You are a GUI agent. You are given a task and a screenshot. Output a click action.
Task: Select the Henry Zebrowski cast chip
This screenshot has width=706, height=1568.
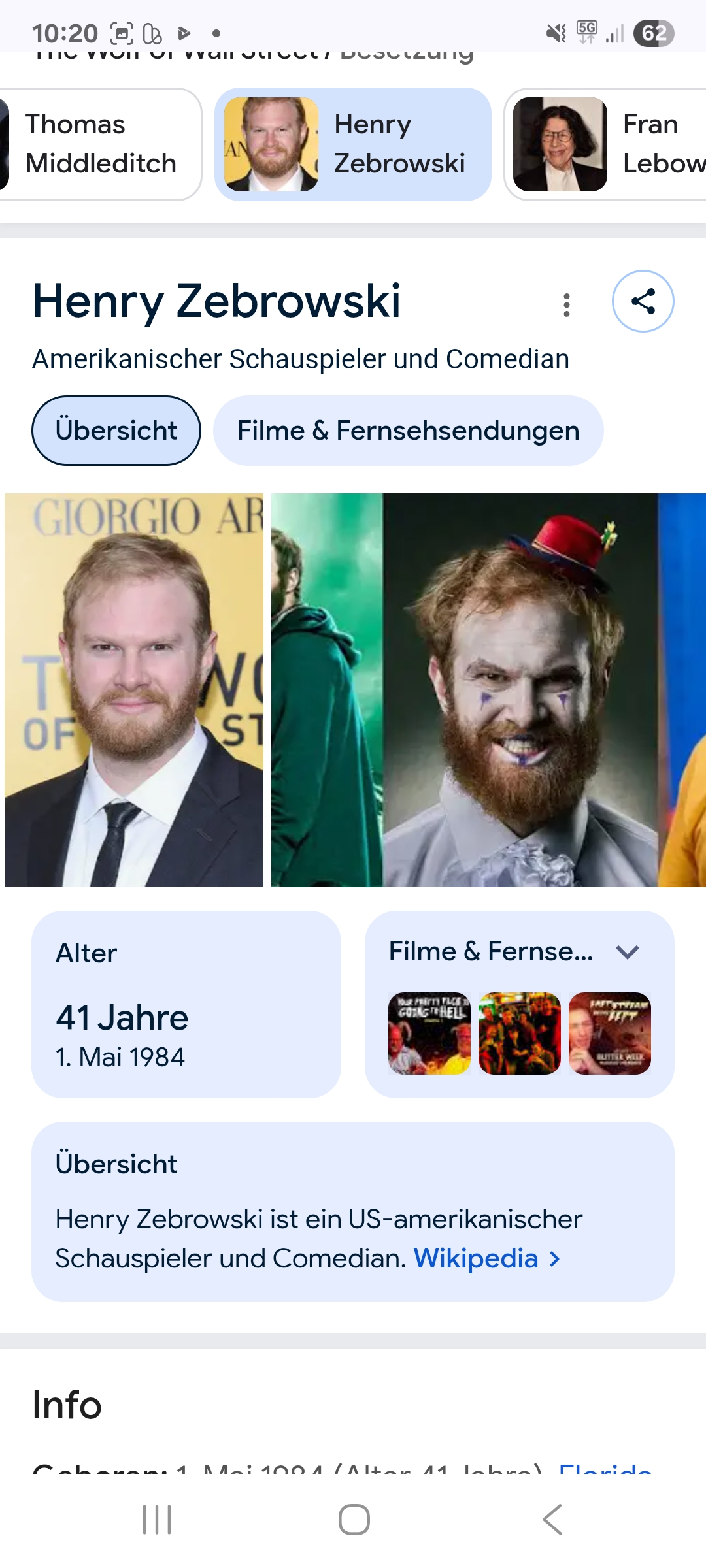point(353,144)
